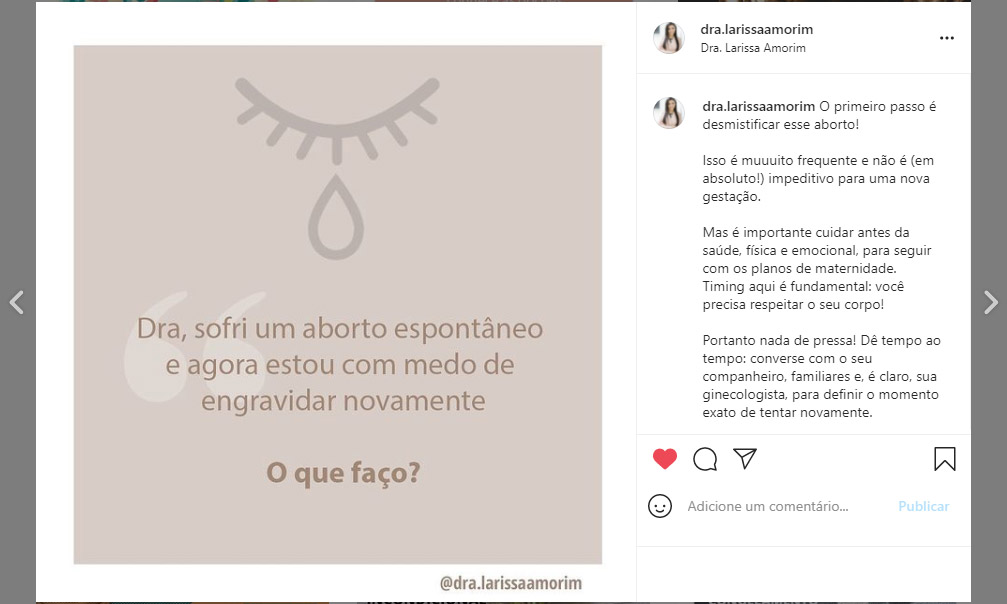Image resolution: width=1007 pixels, height=604 pixels.
Task: Share the post via paper plane icon
Action: tap(744, 458)
